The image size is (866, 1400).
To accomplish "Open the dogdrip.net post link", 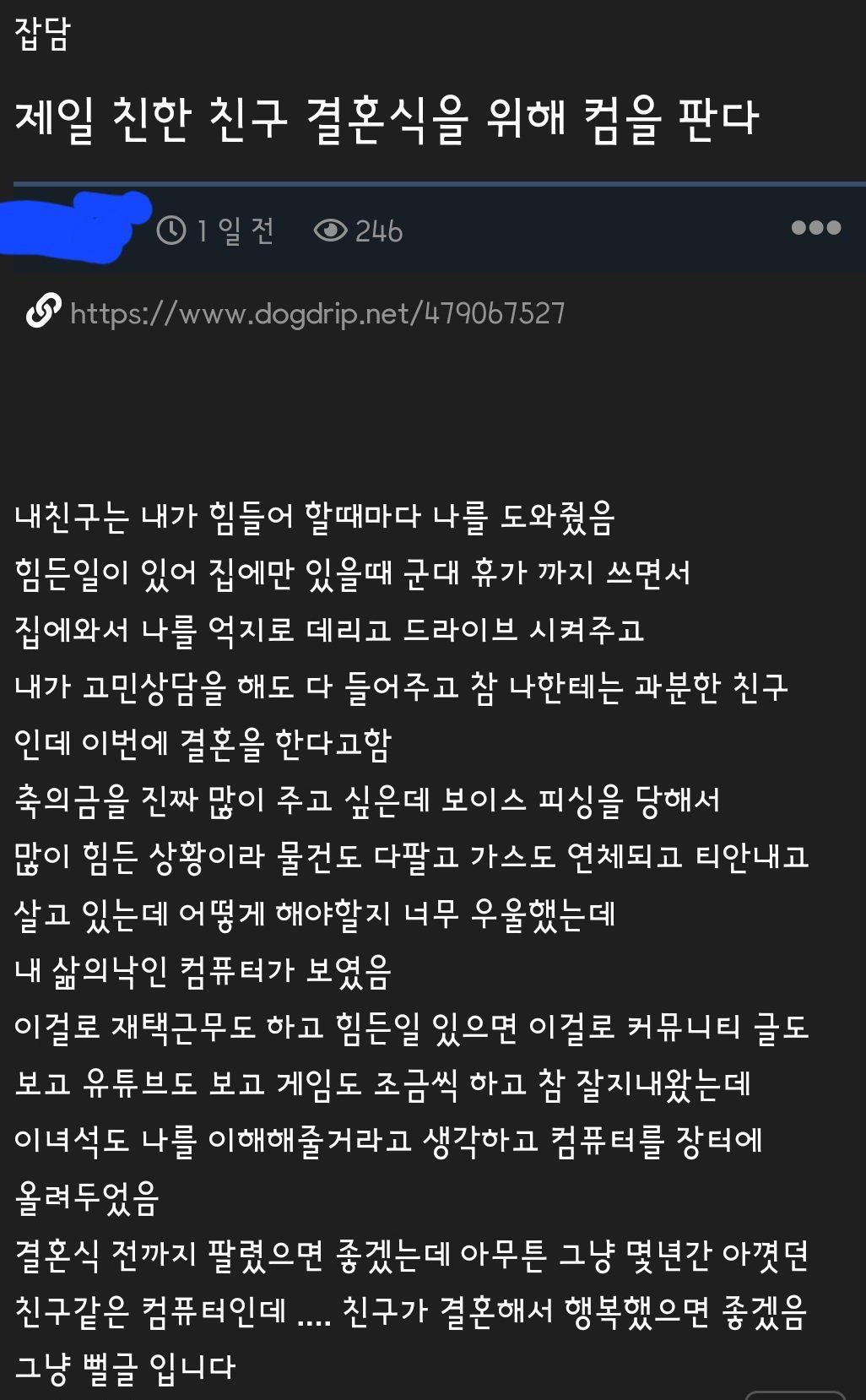I will click(317, 314).
